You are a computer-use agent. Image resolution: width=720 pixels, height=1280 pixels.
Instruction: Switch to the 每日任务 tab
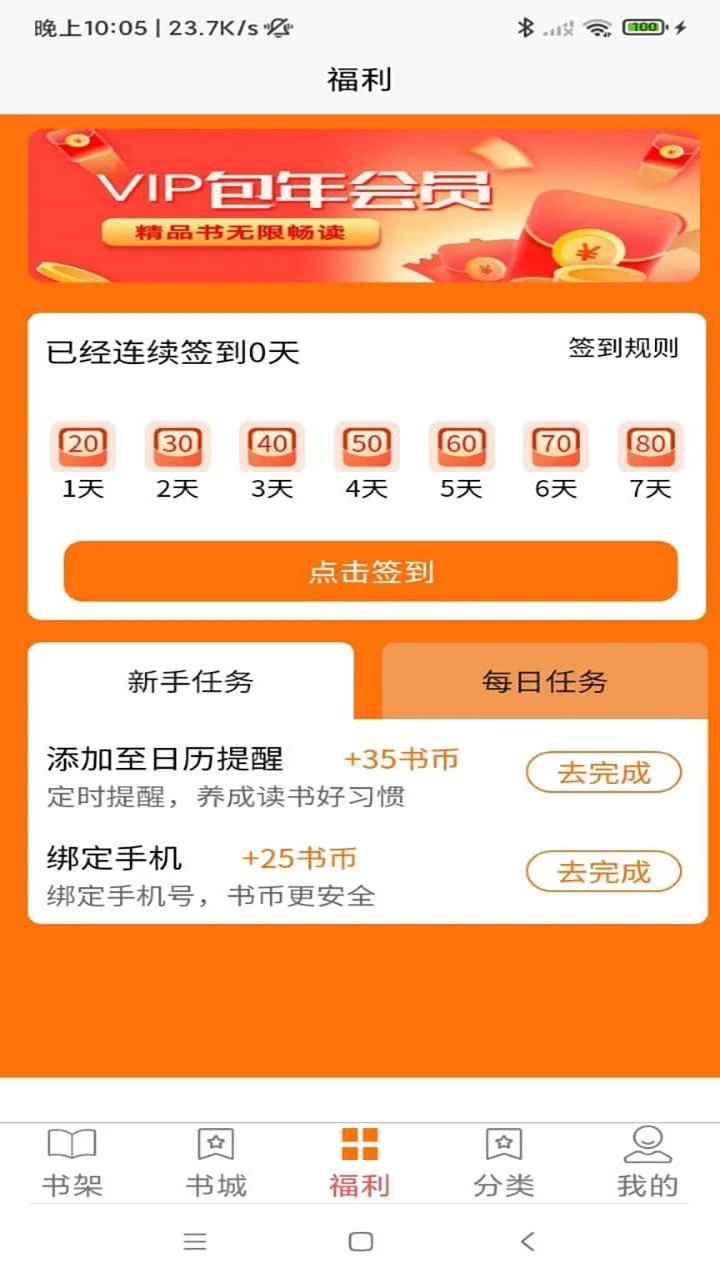(544, 682)
